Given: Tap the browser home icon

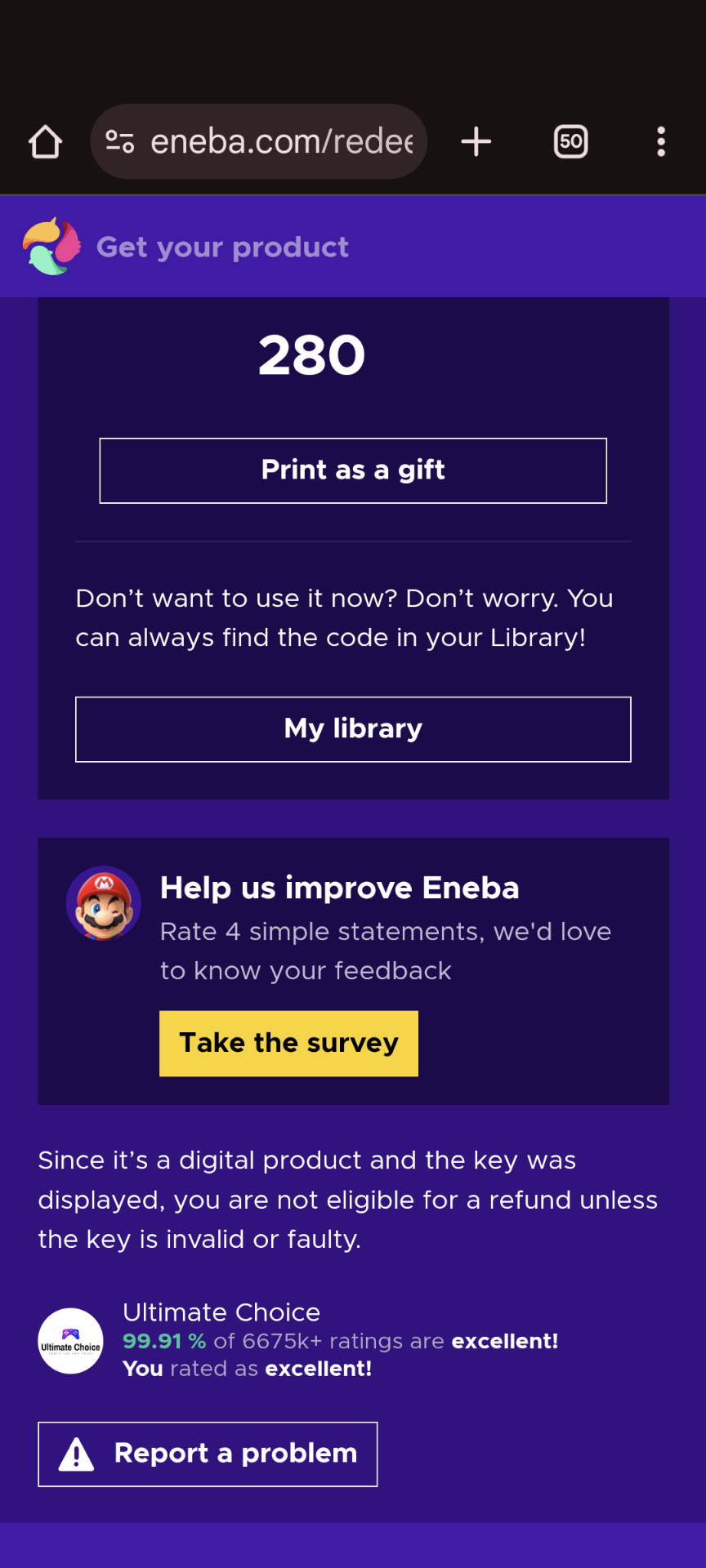Looking at the screenshot, I should [45, 140].
